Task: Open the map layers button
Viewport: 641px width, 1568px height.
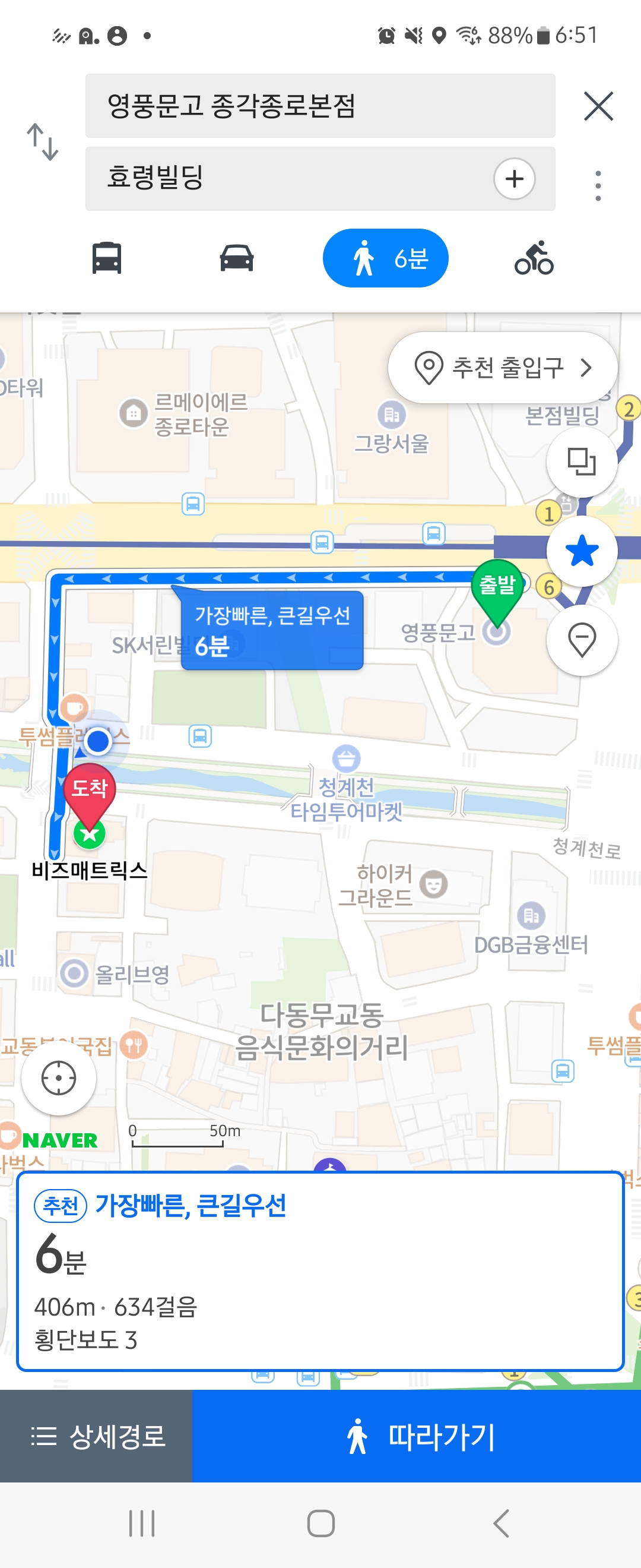Action: click(582, 461)
